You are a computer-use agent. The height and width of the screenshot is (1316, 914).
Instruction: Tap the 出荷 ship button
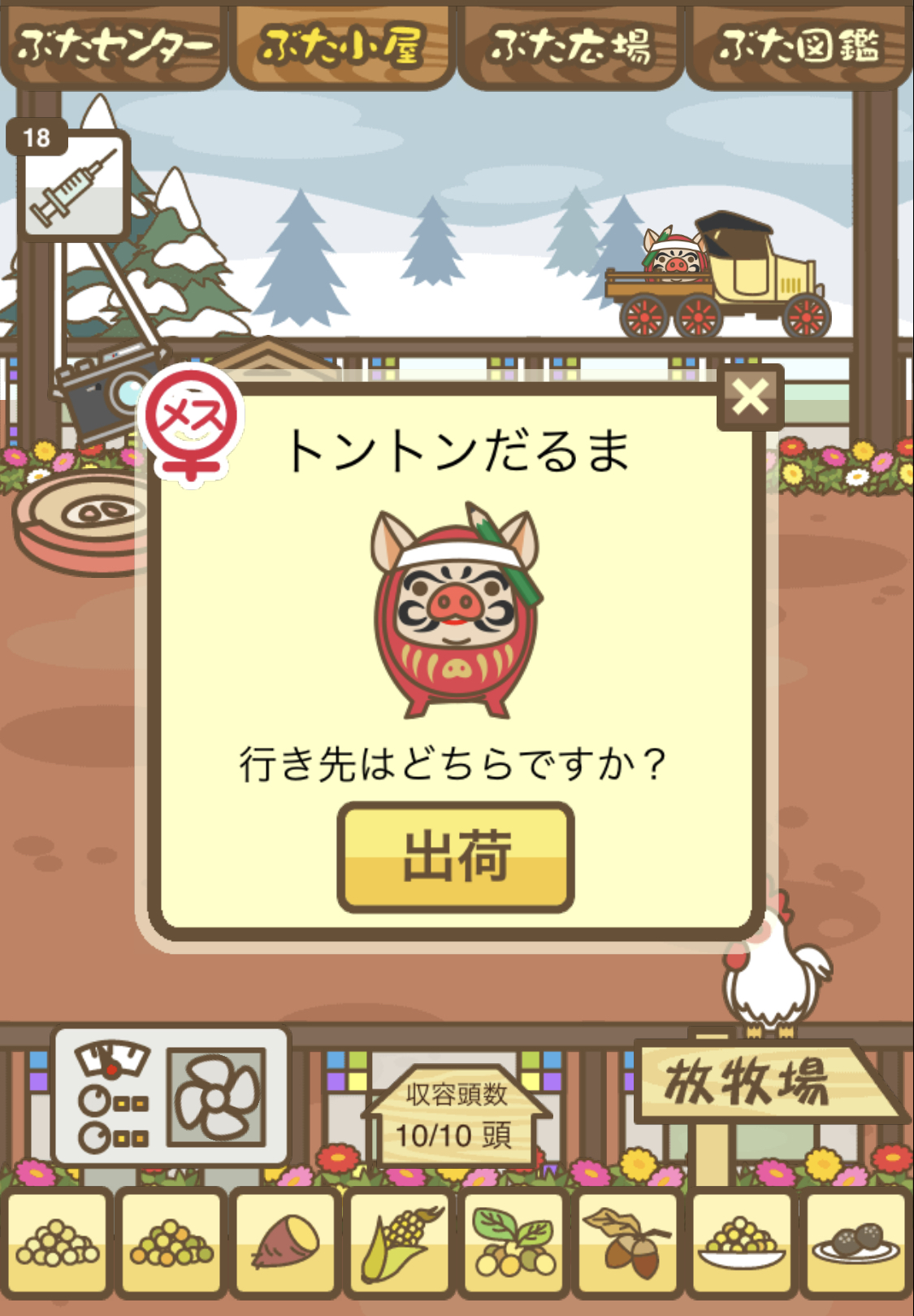point(456,857)
